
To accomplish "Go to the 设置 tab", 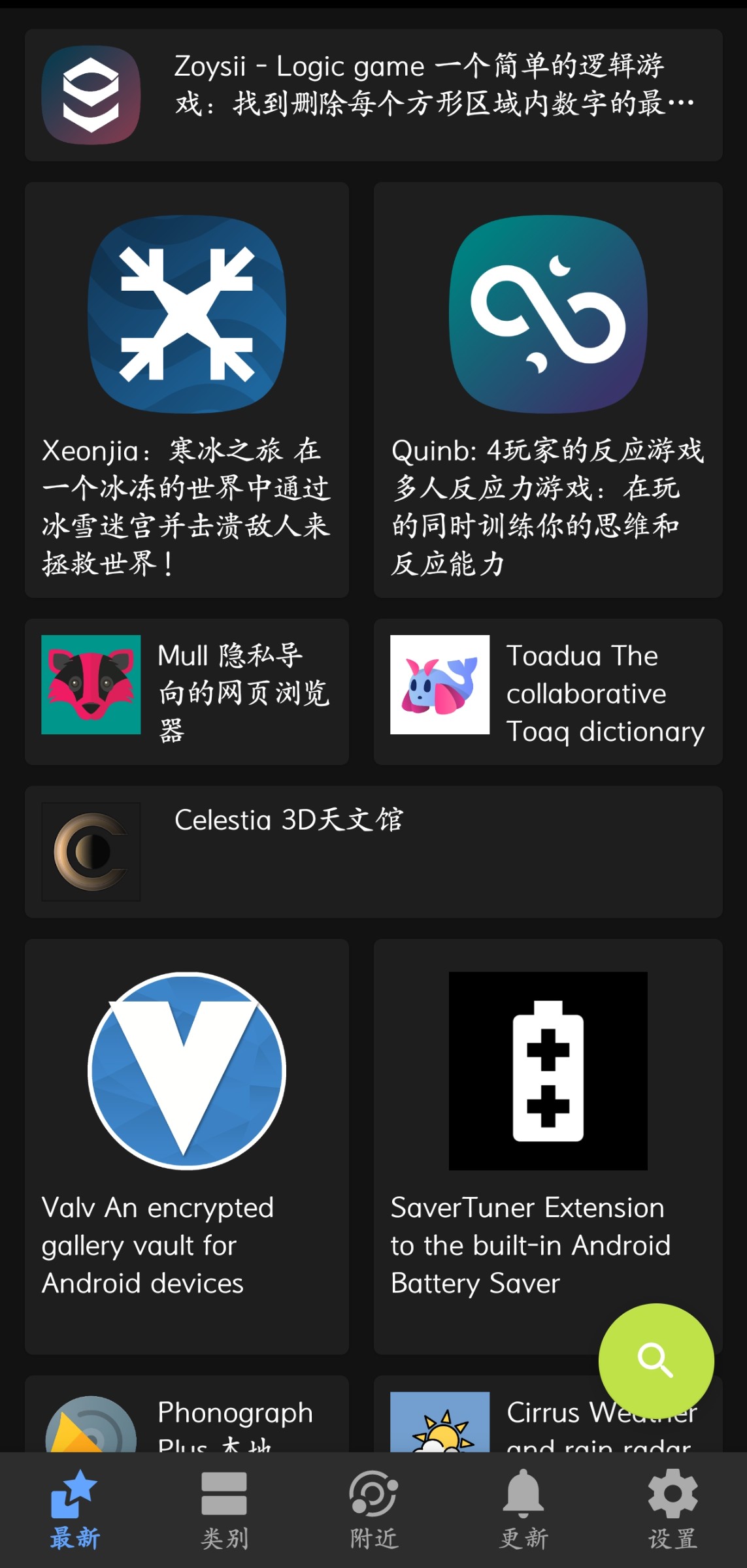I will (x=672, y=1509).
